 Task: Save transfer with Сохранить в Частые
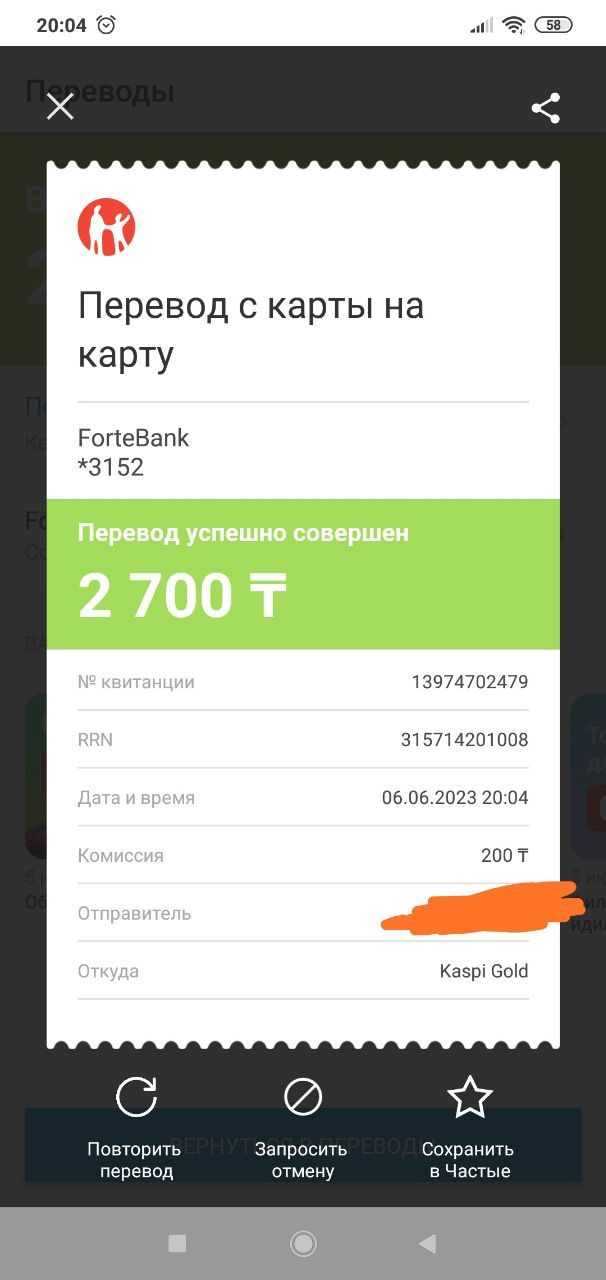[x=469, y=1127]
